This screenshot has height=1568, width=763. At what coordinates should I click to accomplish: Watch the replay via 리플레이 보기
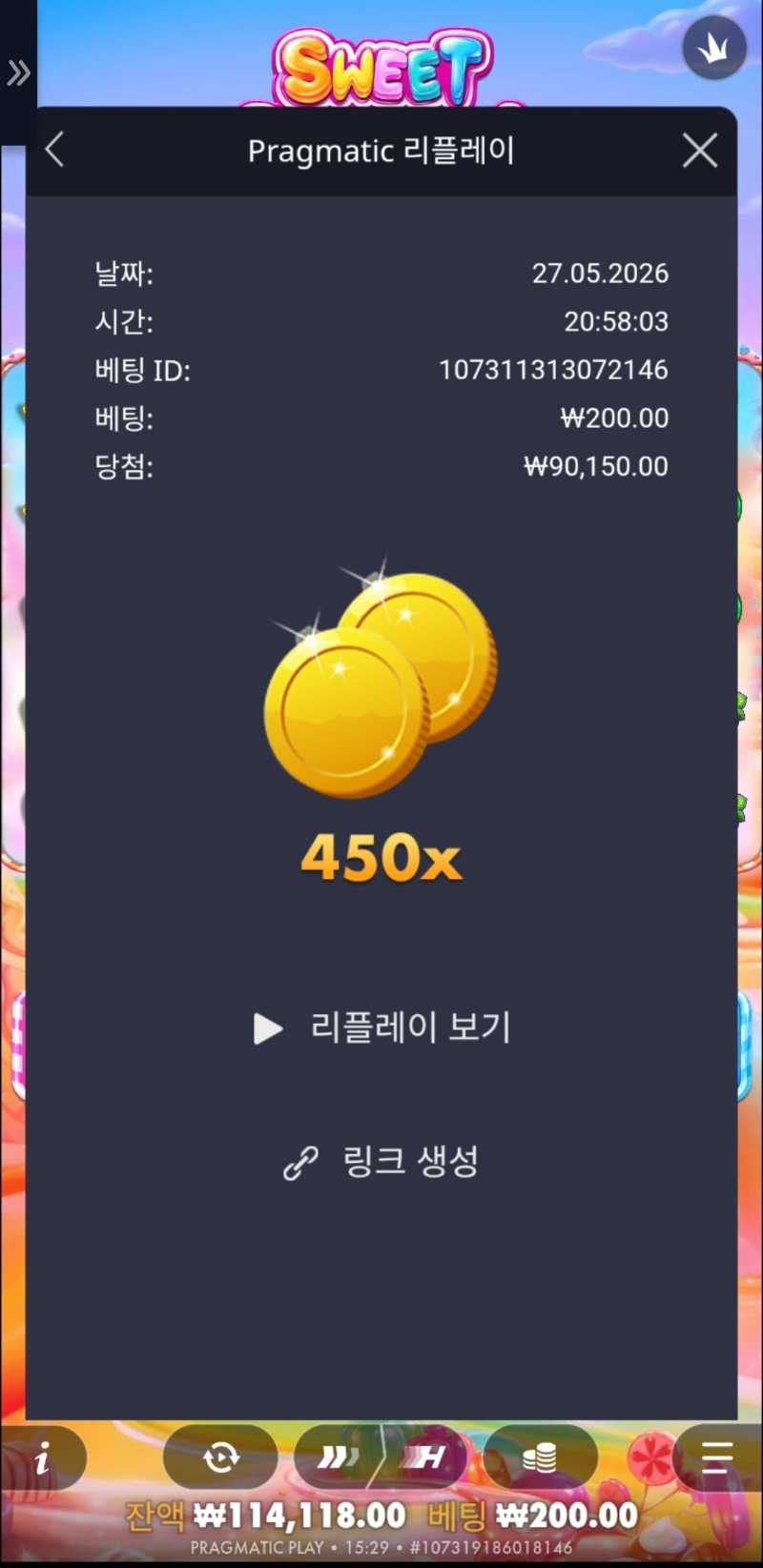pyautogui.click(x=382, y=1028)
